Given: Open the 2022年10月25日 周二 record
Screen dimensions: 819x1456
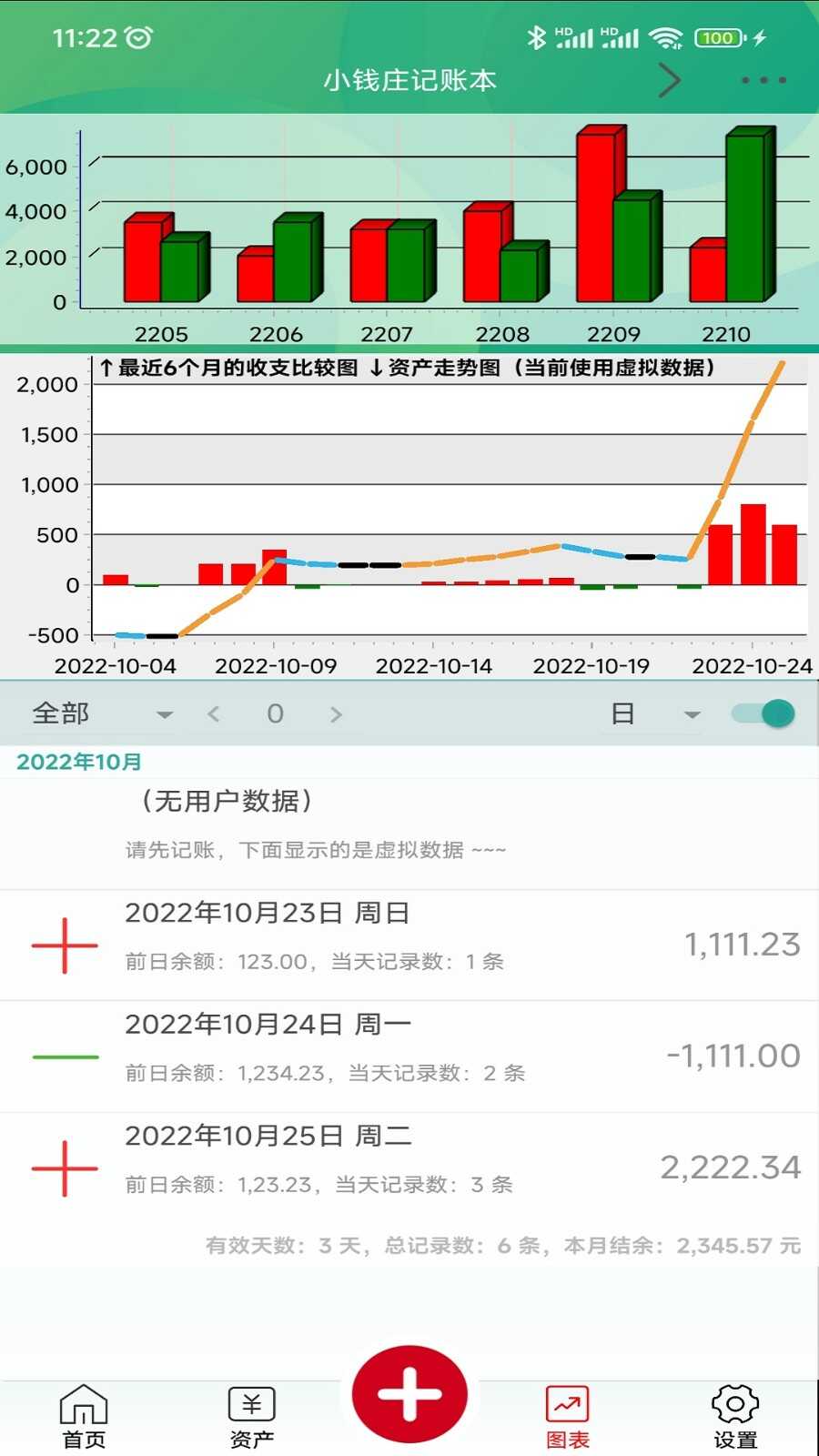Looking at the screenshot, I should click(x=409, y=1168).
